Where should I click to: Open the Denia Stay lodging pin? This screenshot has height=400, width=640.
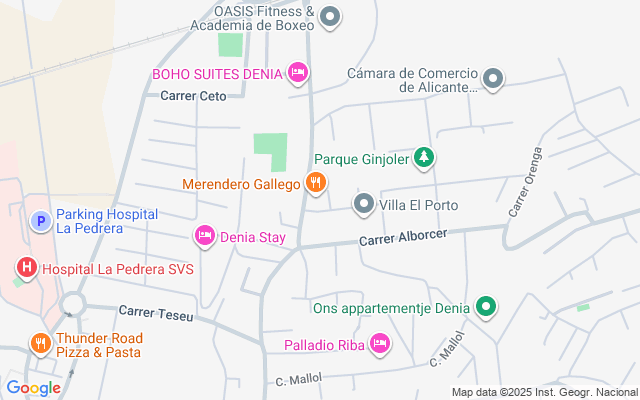204,235
